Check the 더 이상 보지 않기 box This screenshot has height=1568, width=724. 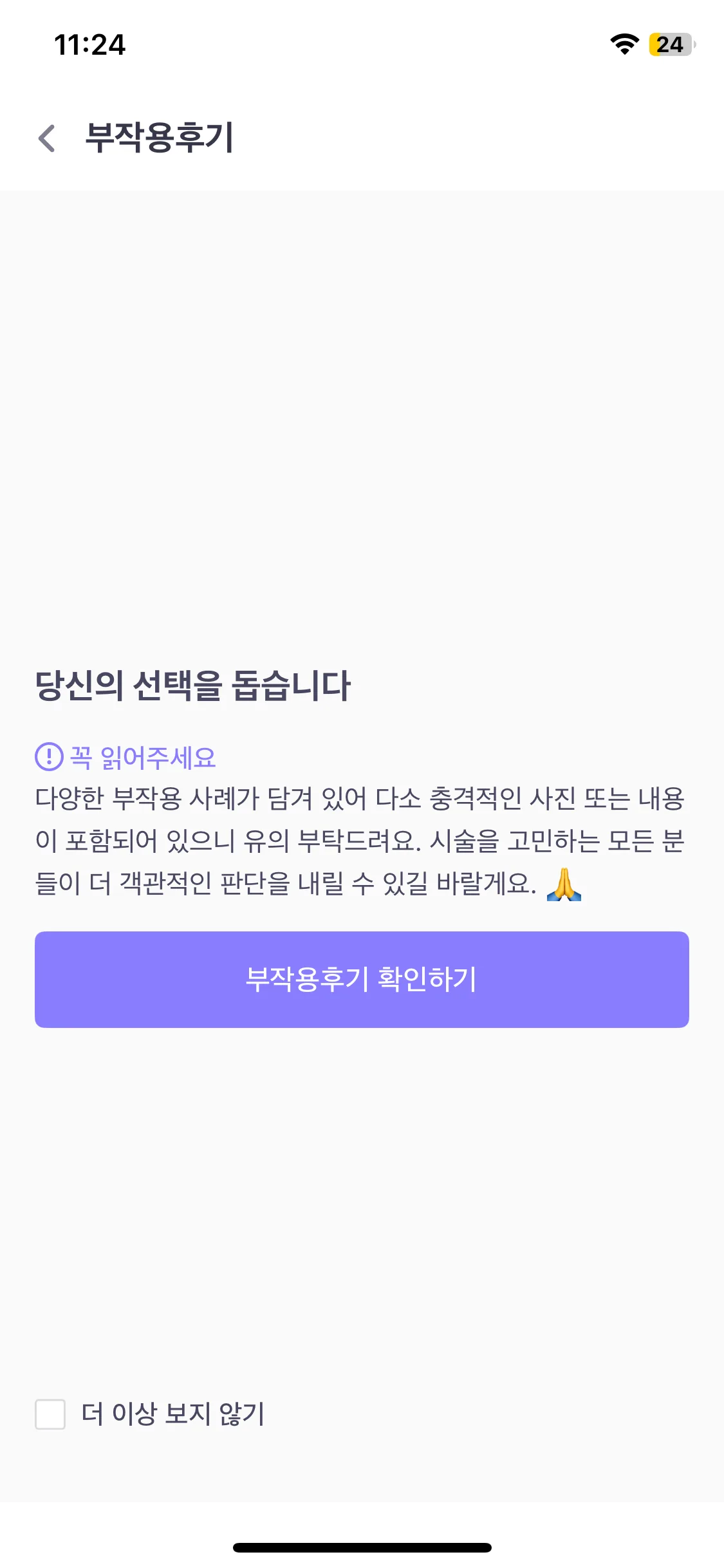click(50, 1414)
